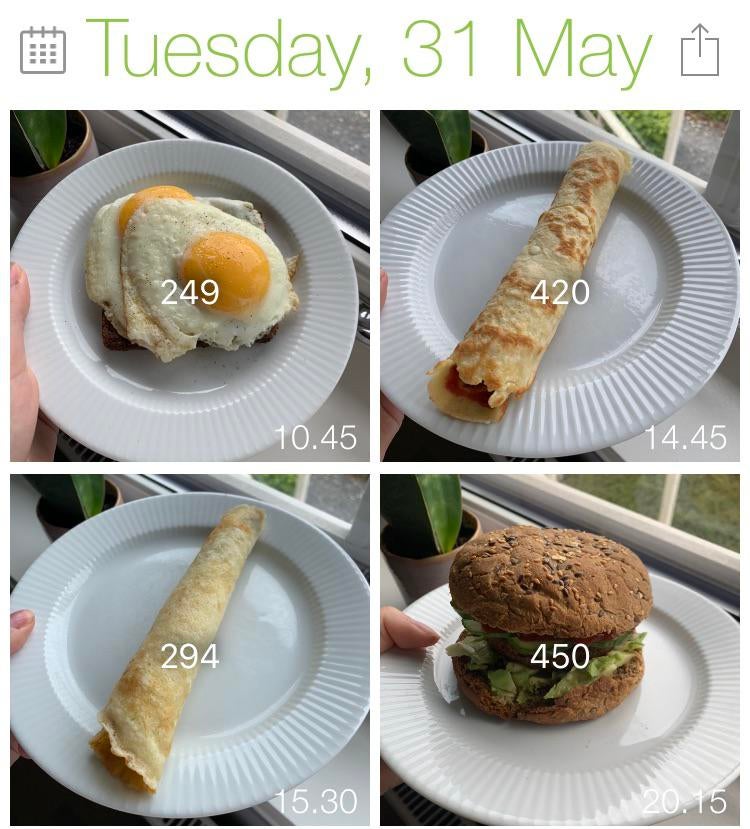
Task: Open the calendar date picker
Action: [43, 50]
